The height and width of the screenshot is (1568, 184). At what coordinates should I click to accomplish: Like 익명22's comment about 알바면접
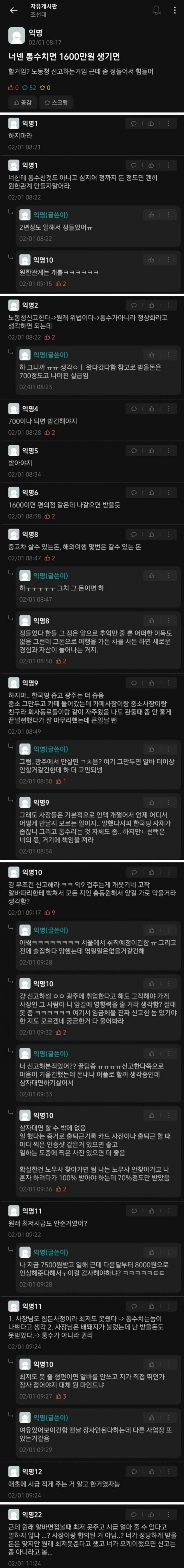[151, 1514]
